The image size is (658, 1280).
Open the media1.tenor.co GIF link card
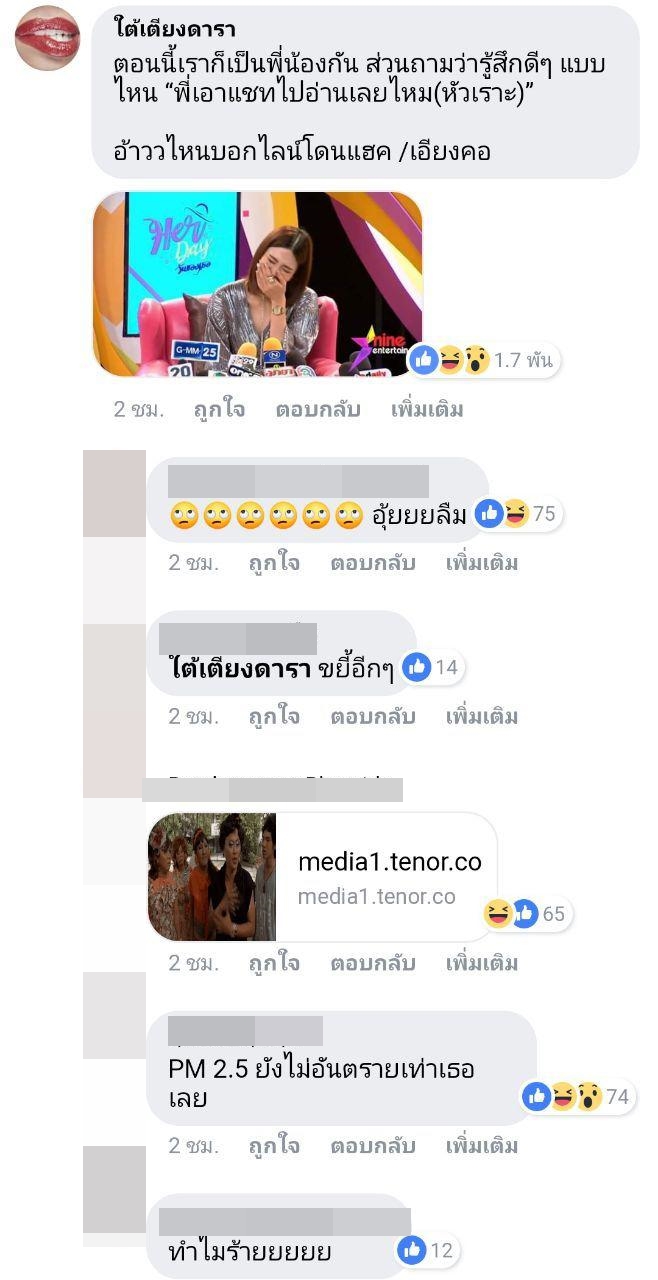pos(321,876)
